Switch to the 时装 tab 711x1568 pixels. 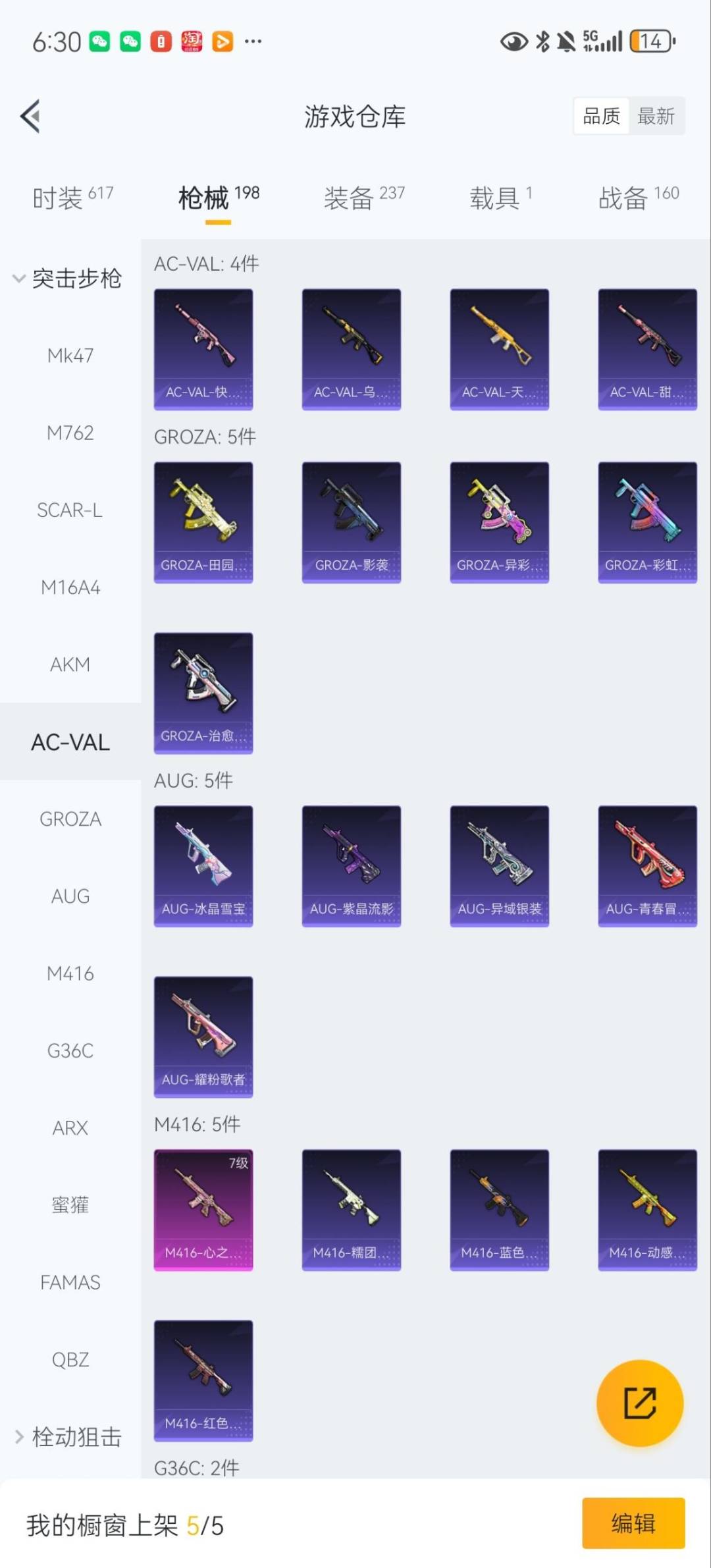pos(72,198)
